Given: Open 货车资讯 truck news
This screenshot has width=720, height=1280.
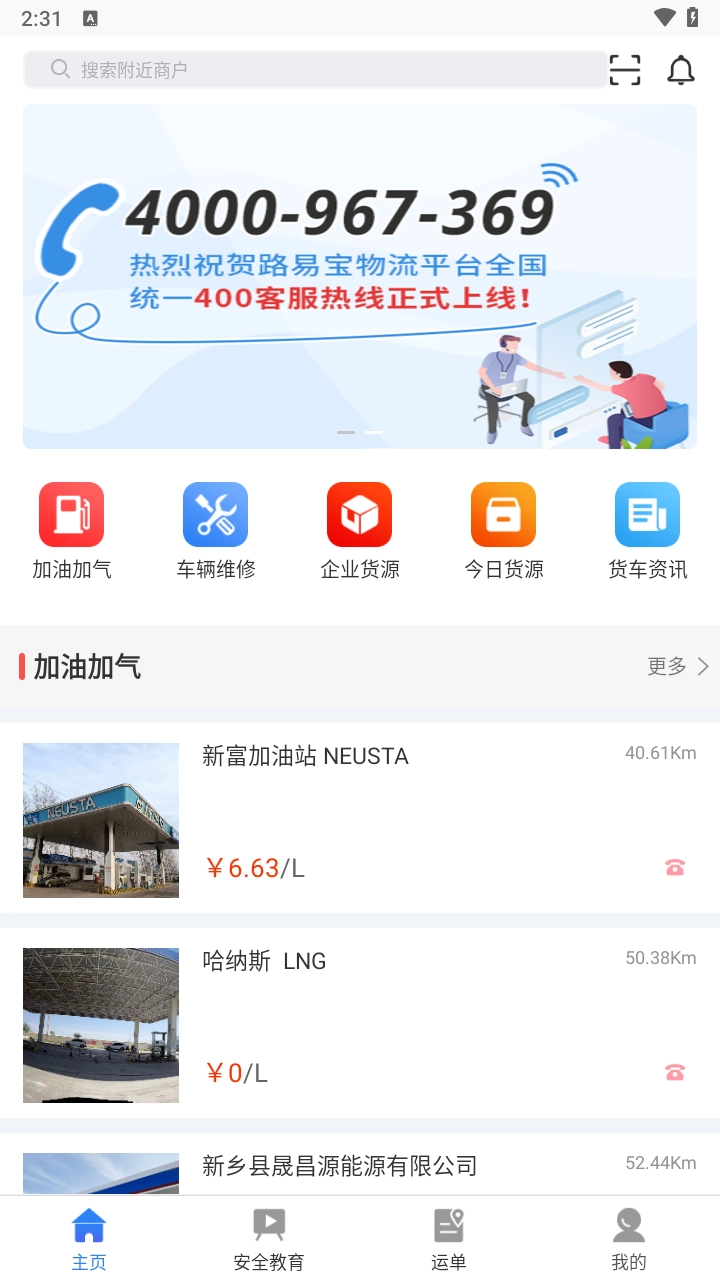Looking at the screenshot, I should [648, 515].
